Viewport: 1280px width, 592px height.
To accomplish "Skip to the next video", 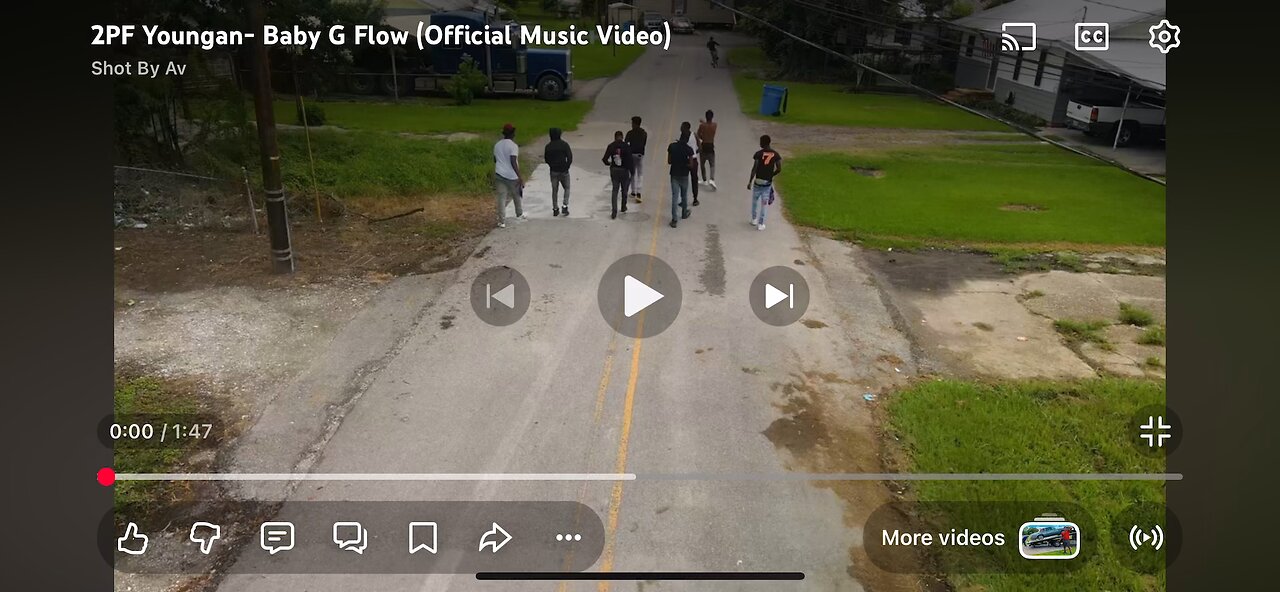I will click(779, 296).
